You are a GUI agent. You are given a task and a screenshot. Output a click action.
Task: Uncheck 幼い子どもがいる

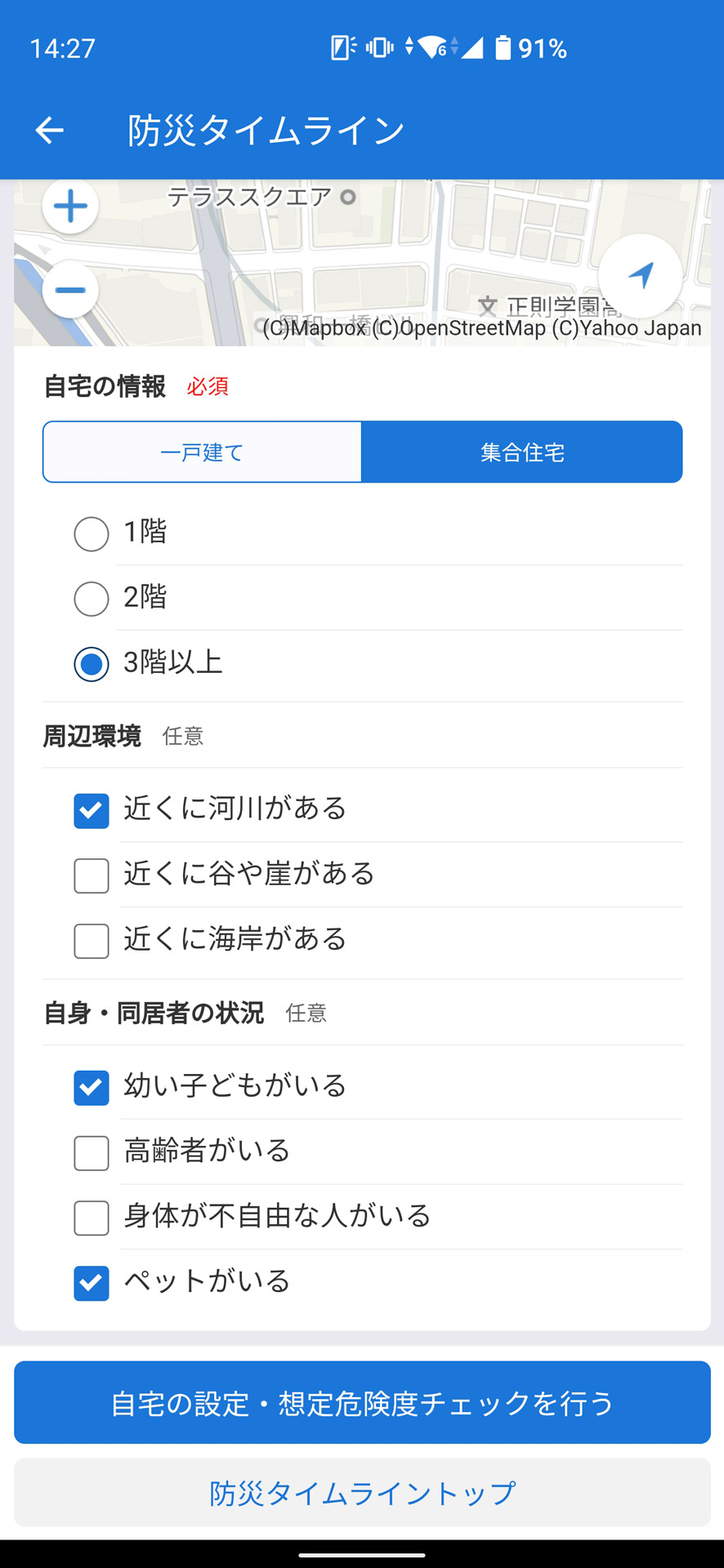91,1088
